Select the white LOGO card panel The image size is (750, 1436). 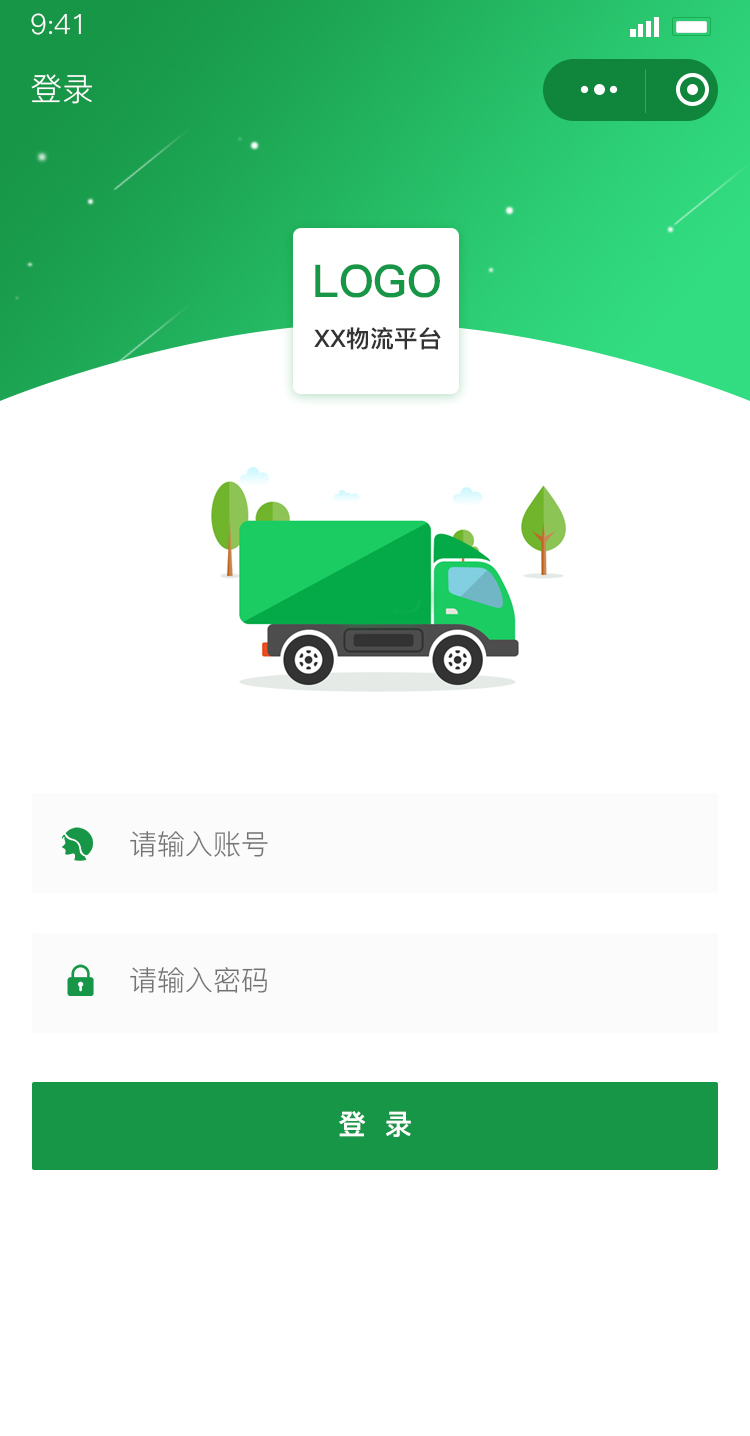[x=375, y=311]
